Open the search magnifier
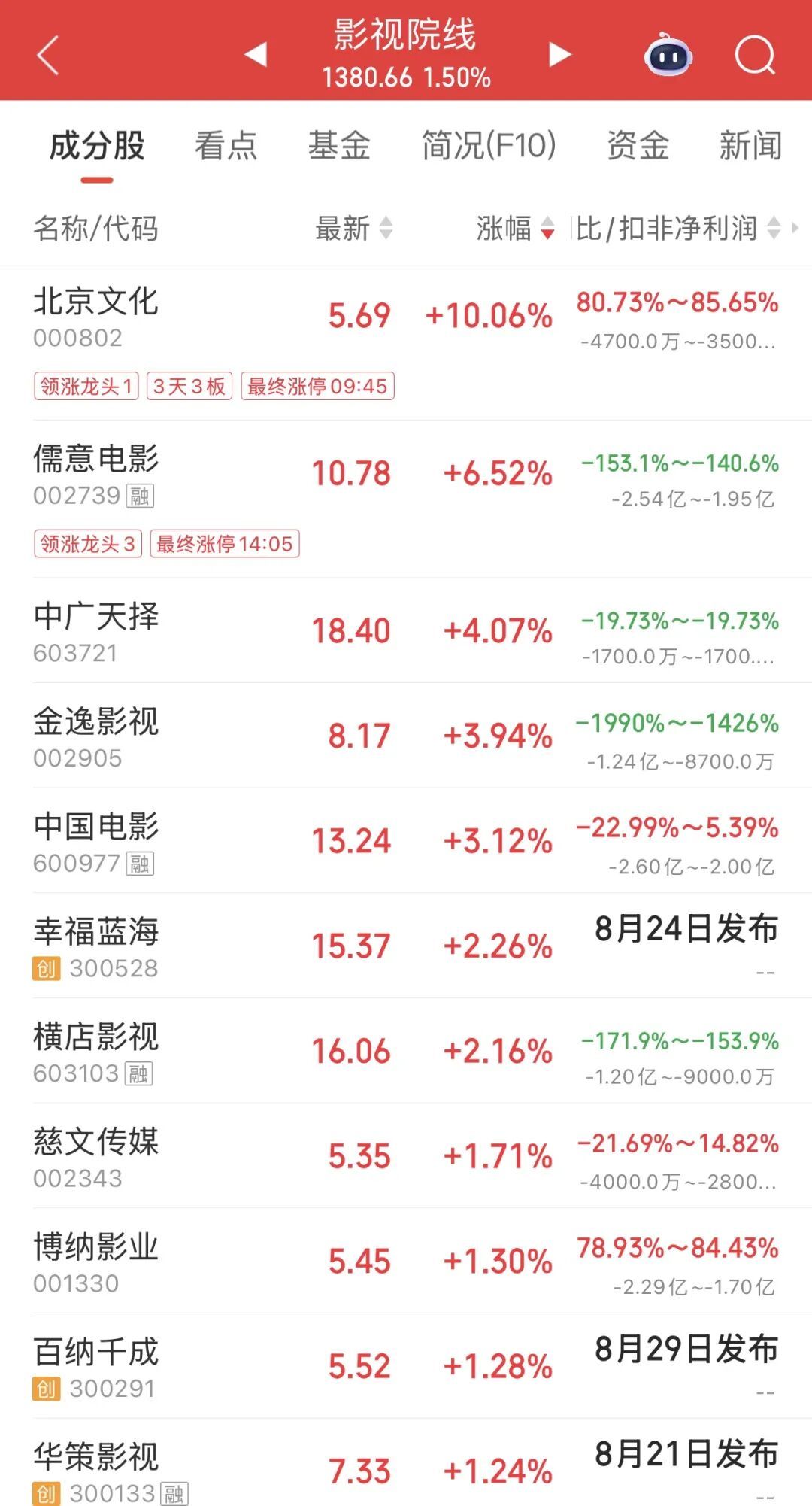Image resolution: width=812 pixels, height=1506 pixels. [755, 55]
